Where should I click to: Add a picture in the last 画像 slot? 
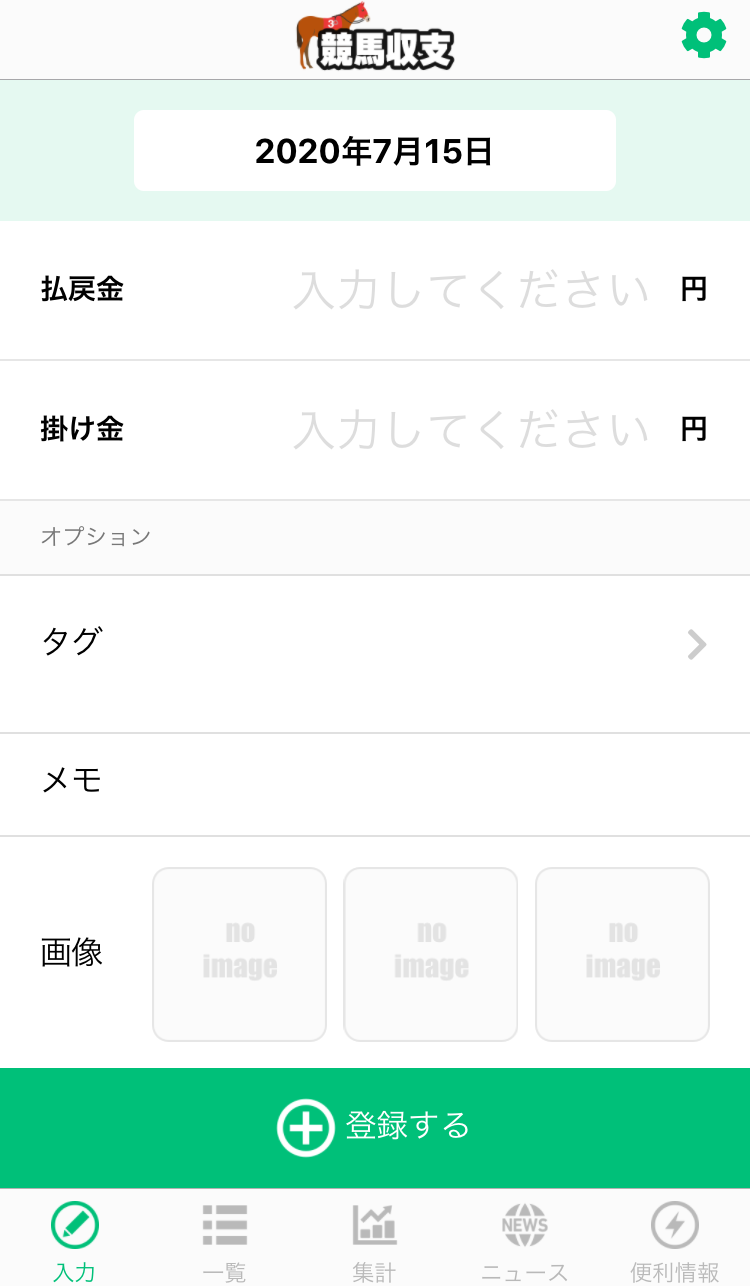point(622,954)
